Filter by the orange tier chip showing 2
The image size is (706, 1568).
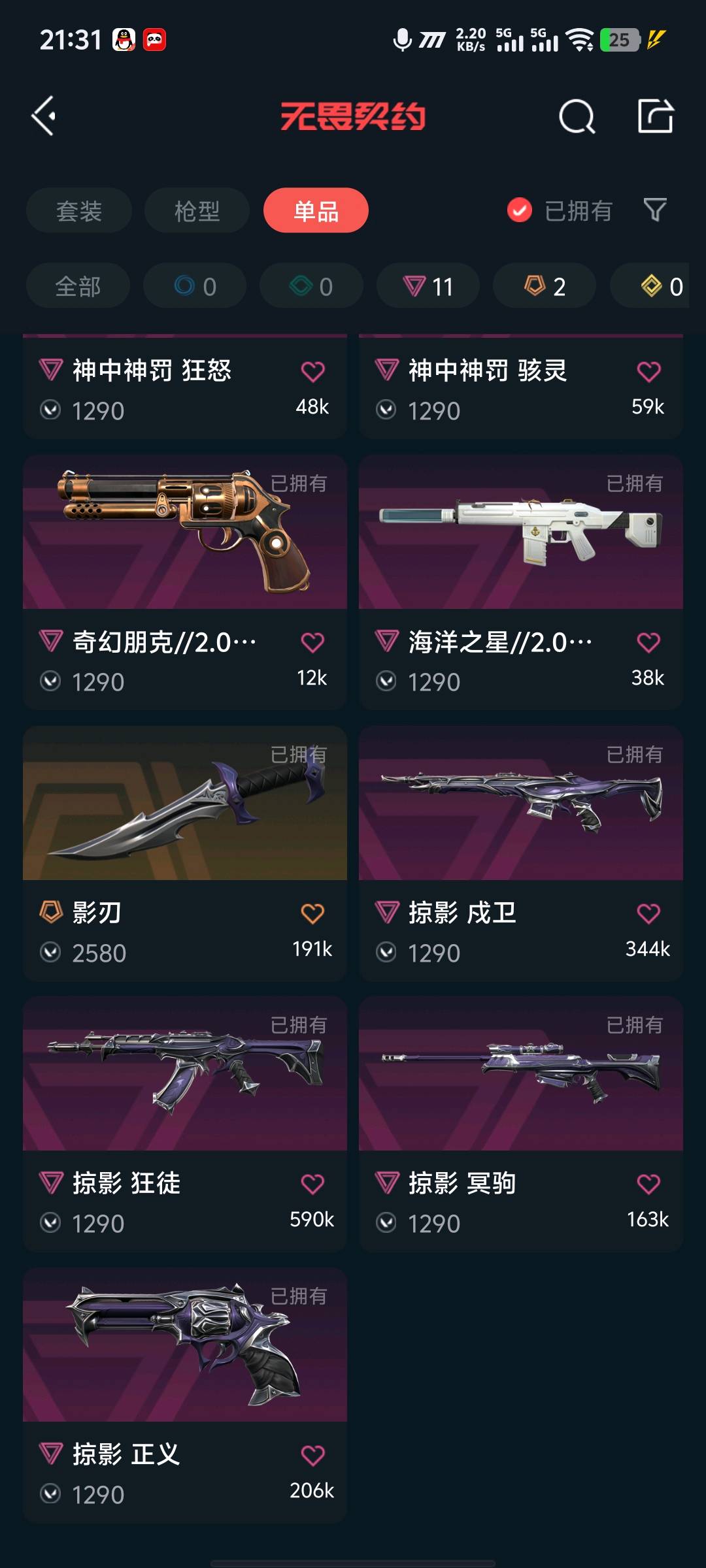545,286
